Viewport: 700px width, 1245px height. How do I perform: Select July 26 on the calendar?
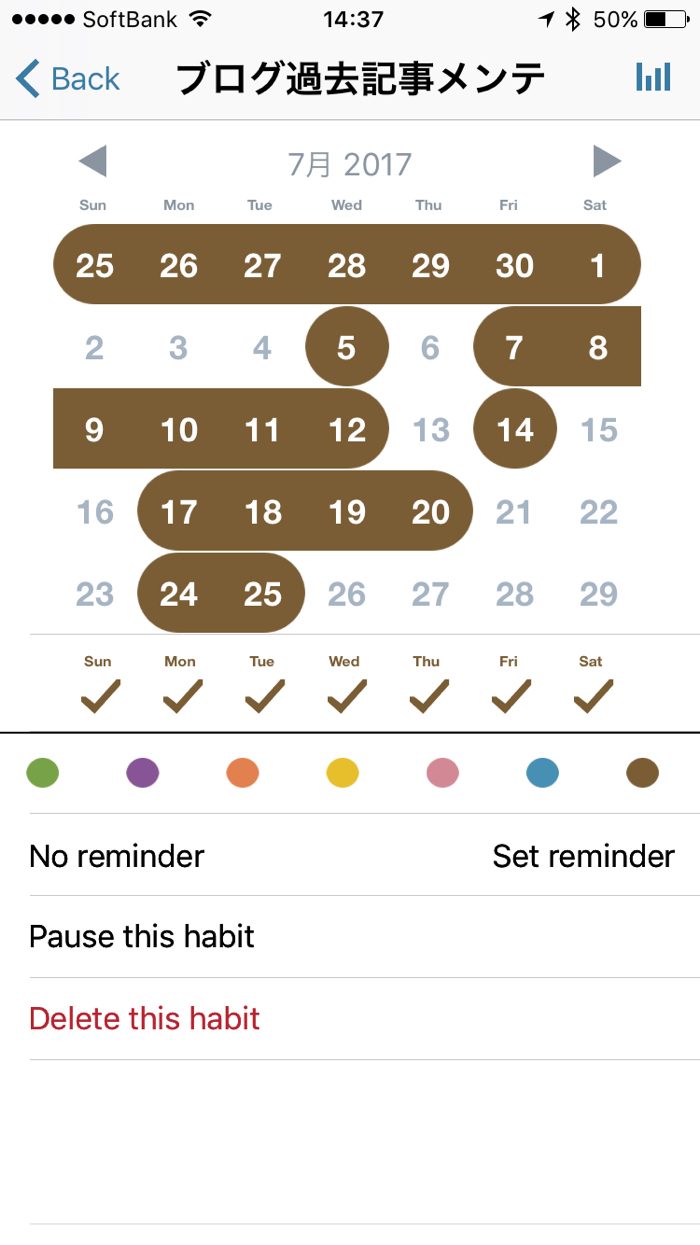pos(346,594)
